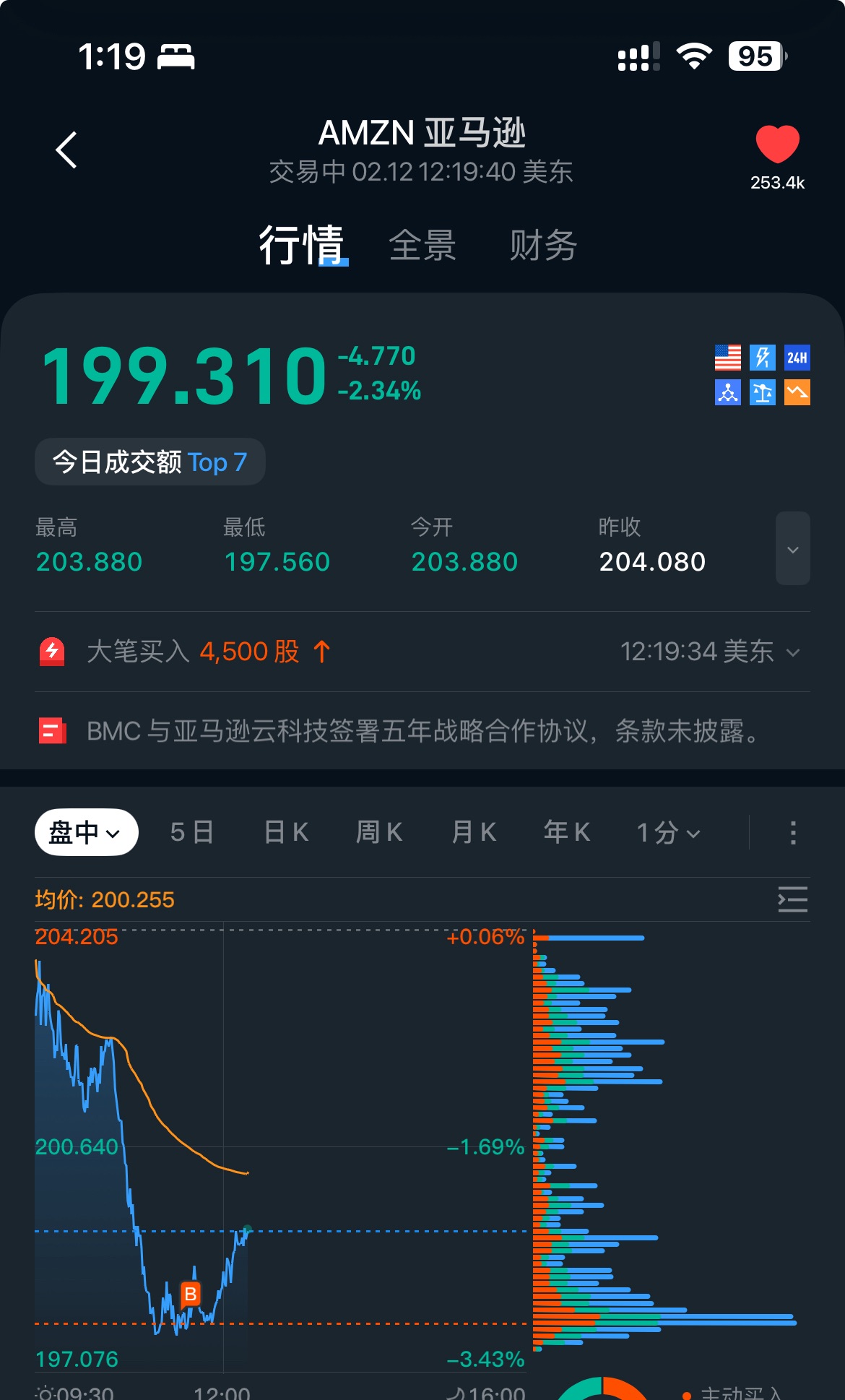The image size is (845, 1400).
Task: Open the 大笔买入 4,500 股 alert row
Action: point(419,652)
